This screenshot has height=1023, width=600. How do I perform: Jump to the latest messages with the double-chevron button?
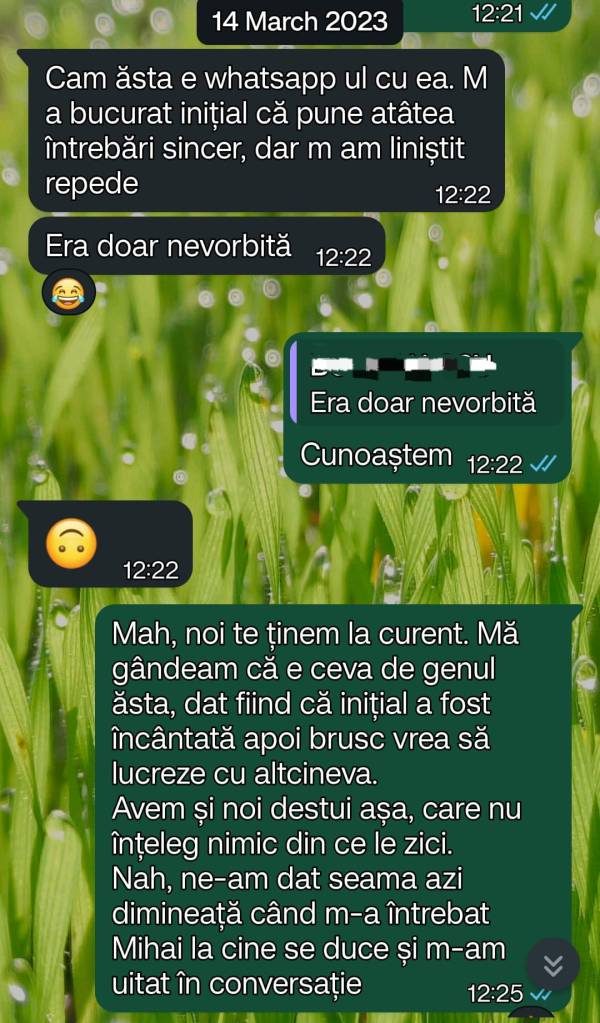[553, 965]
